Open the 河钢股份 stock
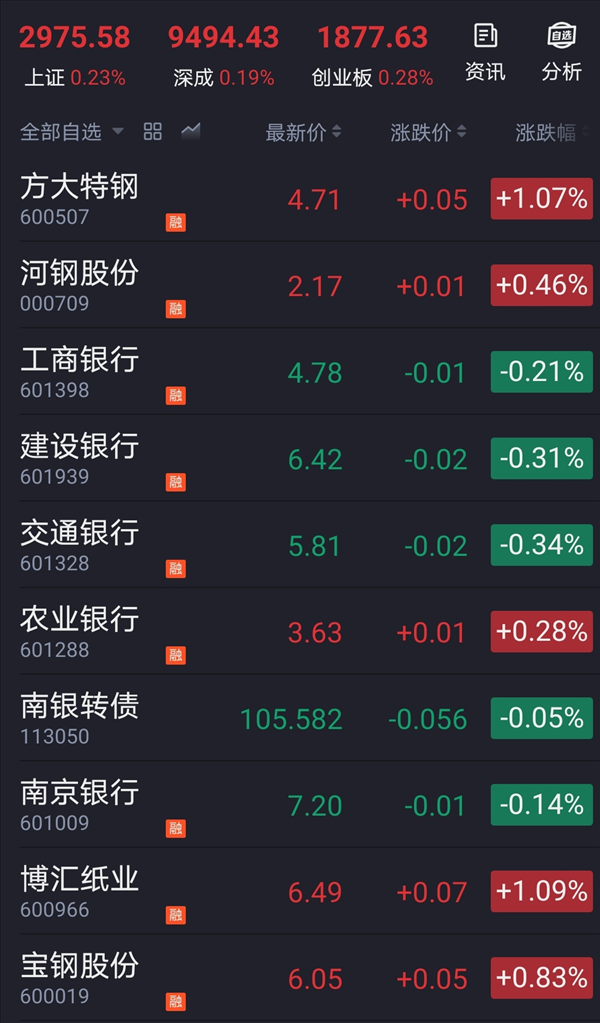 click(300, 285)
